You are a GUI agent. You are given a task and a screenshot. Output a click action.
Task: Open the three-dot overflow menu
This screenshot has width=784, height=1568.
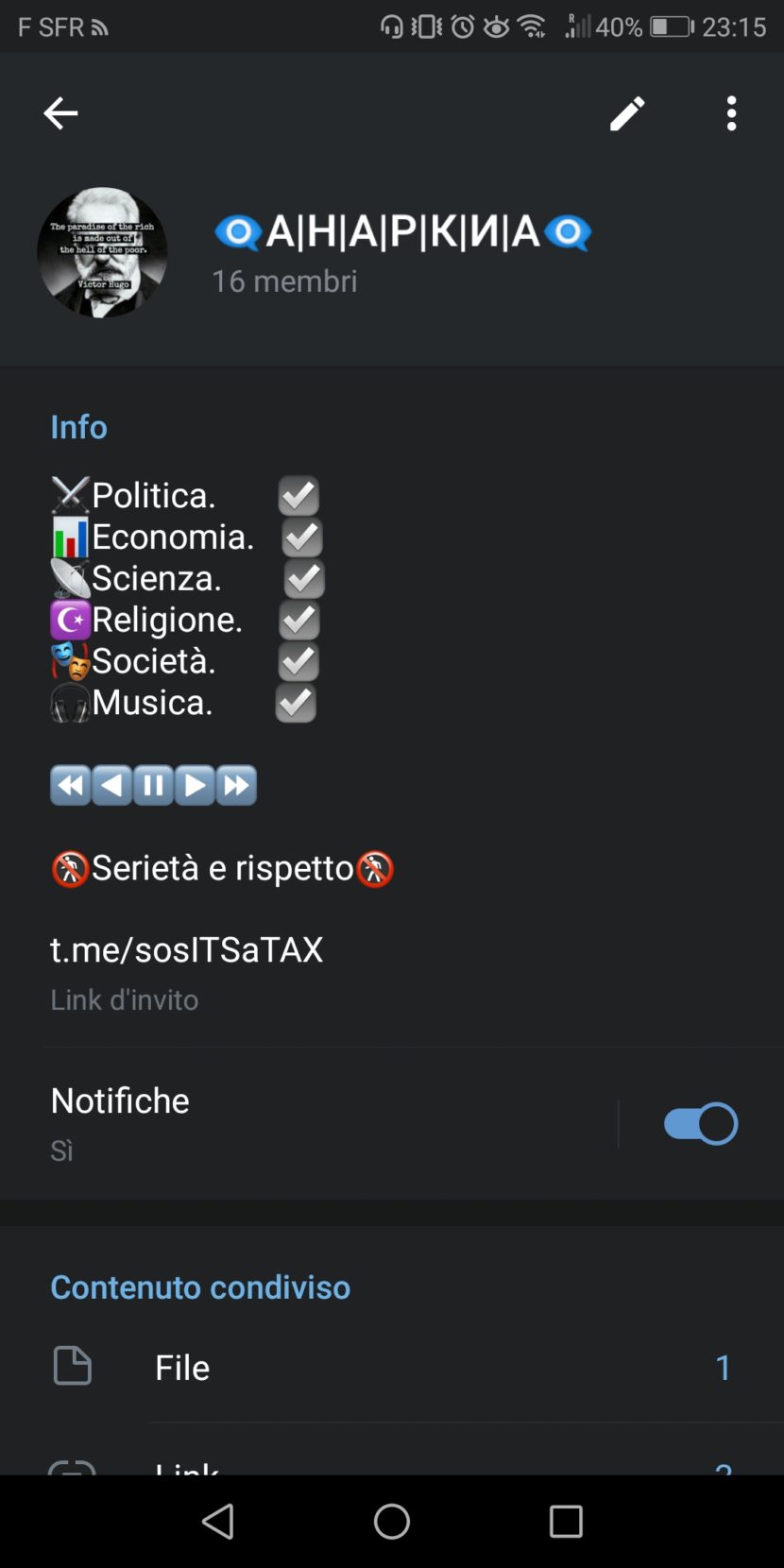(x=731, y=113)
